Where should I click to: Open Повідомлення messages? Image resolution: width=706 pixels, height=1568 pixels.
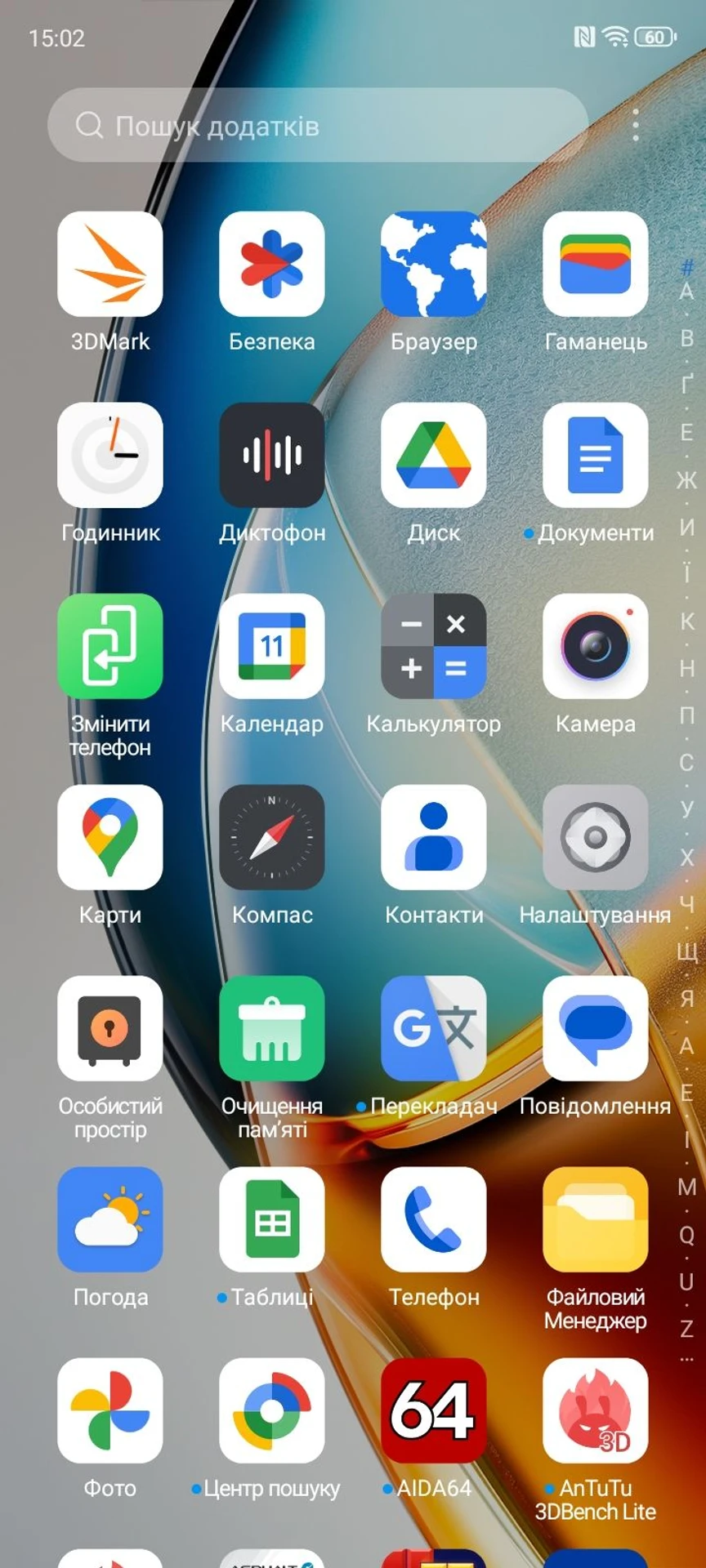(595, 1029)
